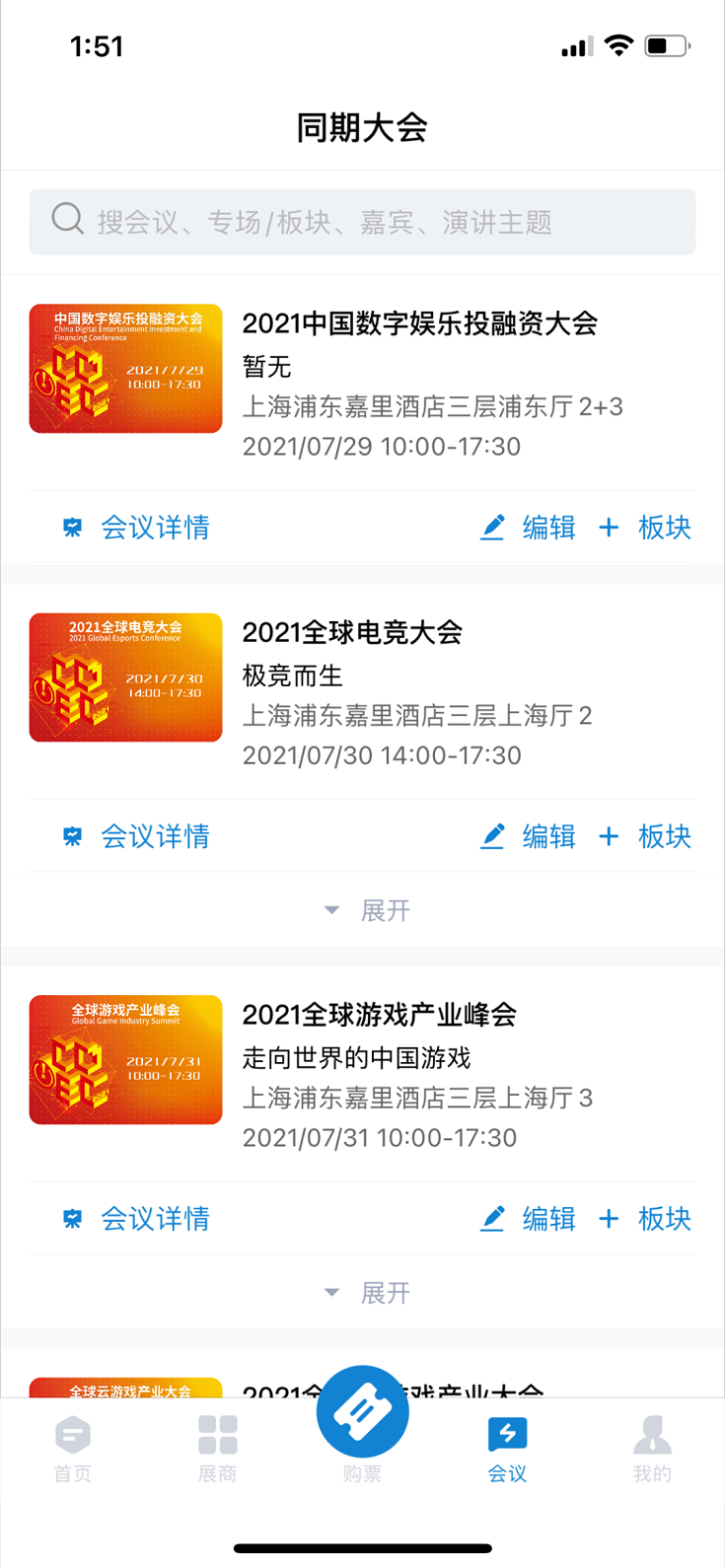
Task: View 会议详情 for 2021全球游戏产业峰会
Action: [137, 1219]
